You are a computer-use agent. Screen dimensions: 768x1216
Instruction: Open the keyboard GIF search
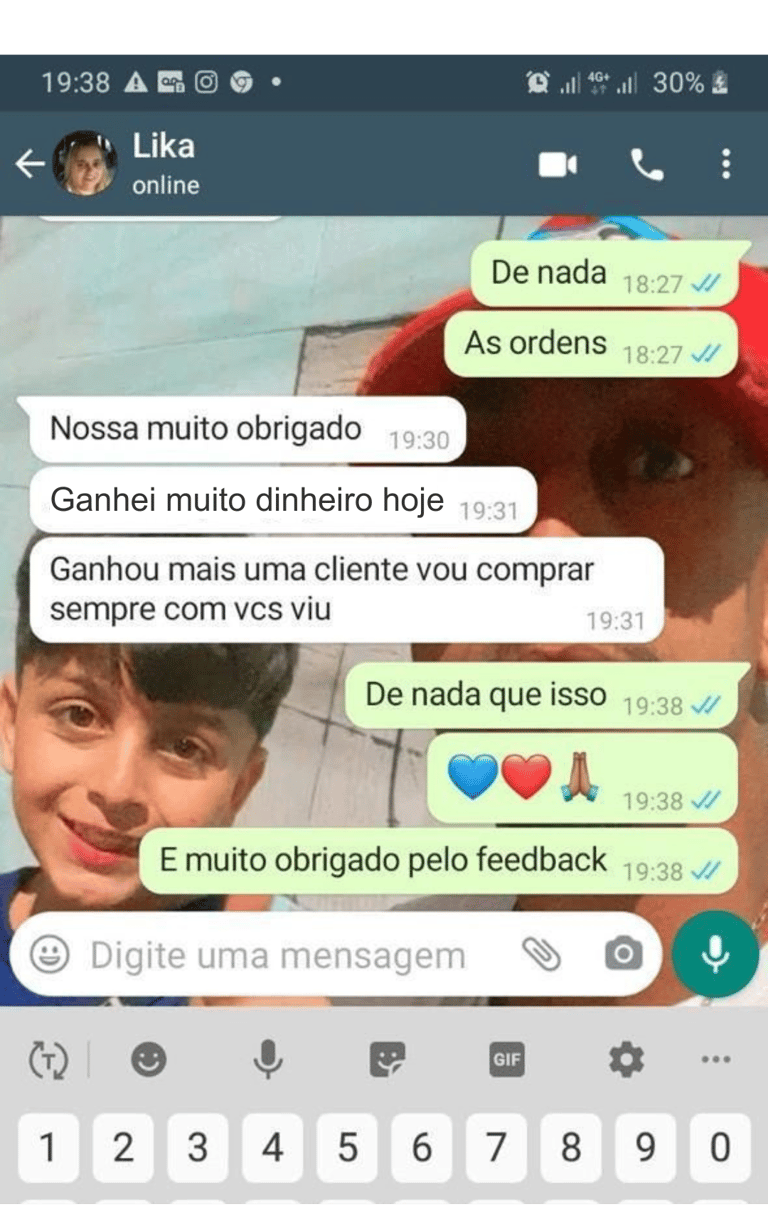pyautogui.click(x=507, y=1060)
